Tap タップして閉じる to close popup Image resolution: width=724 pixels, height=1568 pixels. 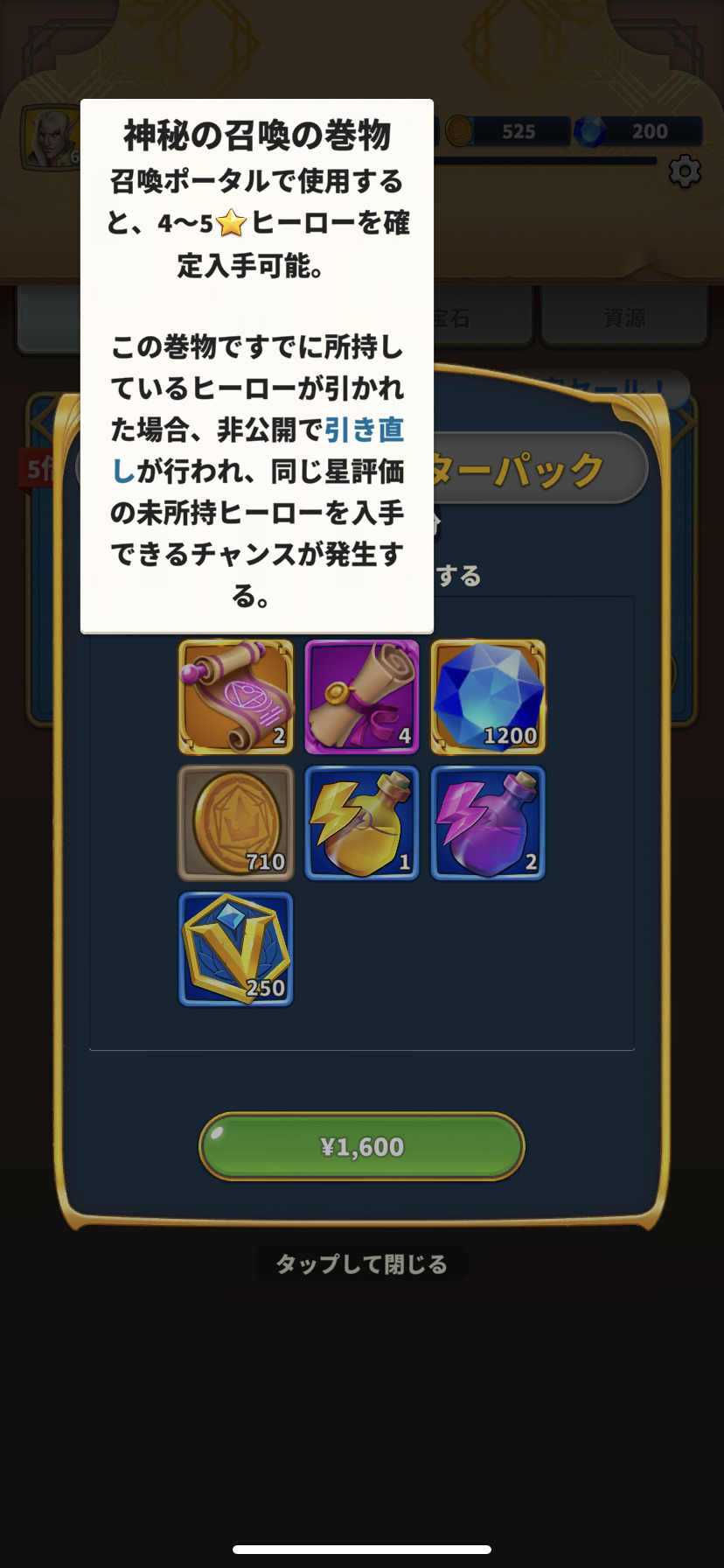pos(361,1263)
